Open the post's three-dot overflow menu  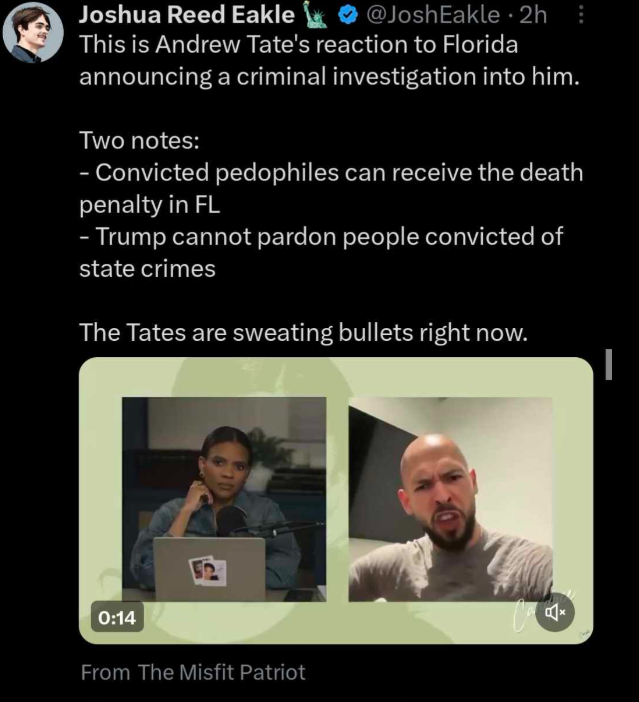[583, 15]
